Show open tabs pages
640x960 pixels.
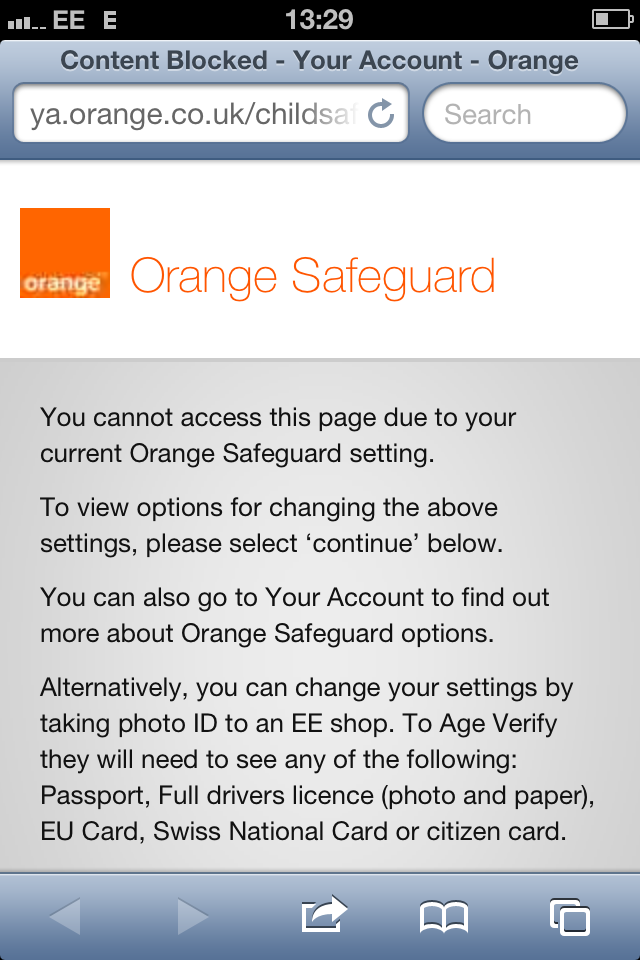[x=569, y=916]
